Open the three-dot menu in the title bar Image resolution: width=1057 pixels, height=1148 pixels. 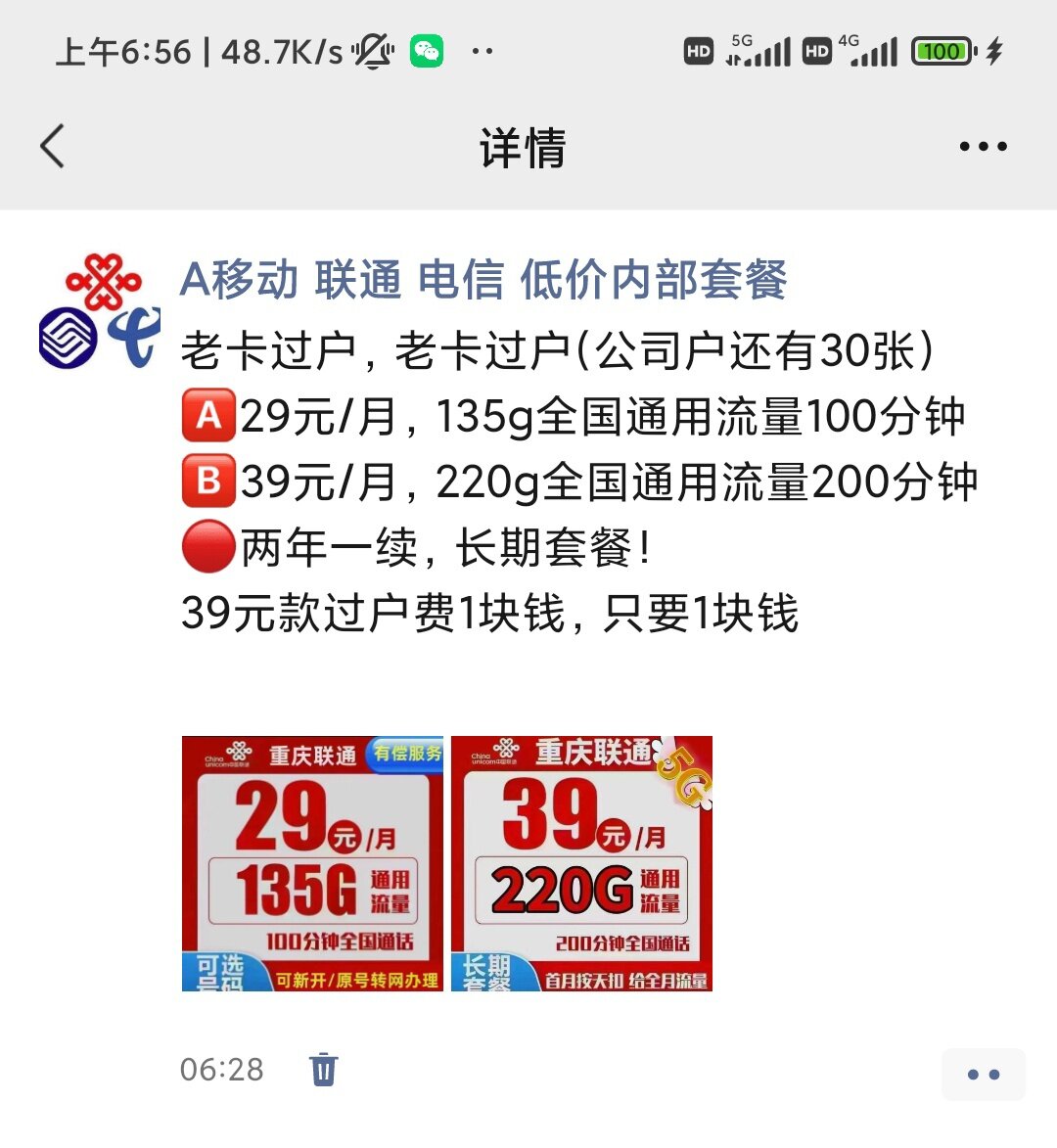(x=983, y=147)
